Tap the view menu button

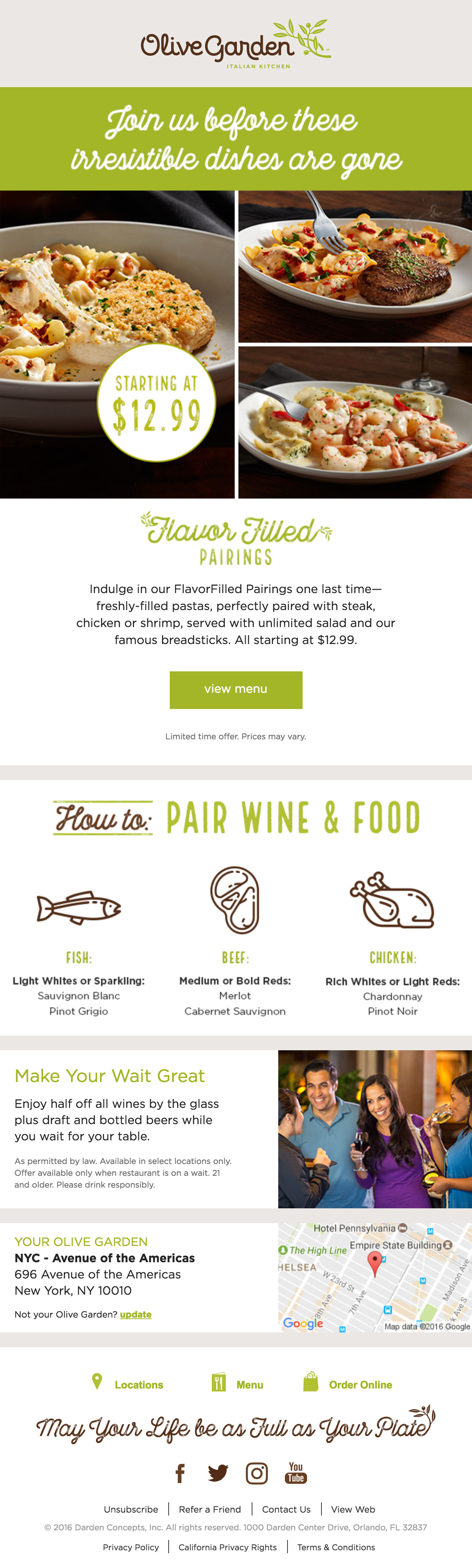point(235,690)
